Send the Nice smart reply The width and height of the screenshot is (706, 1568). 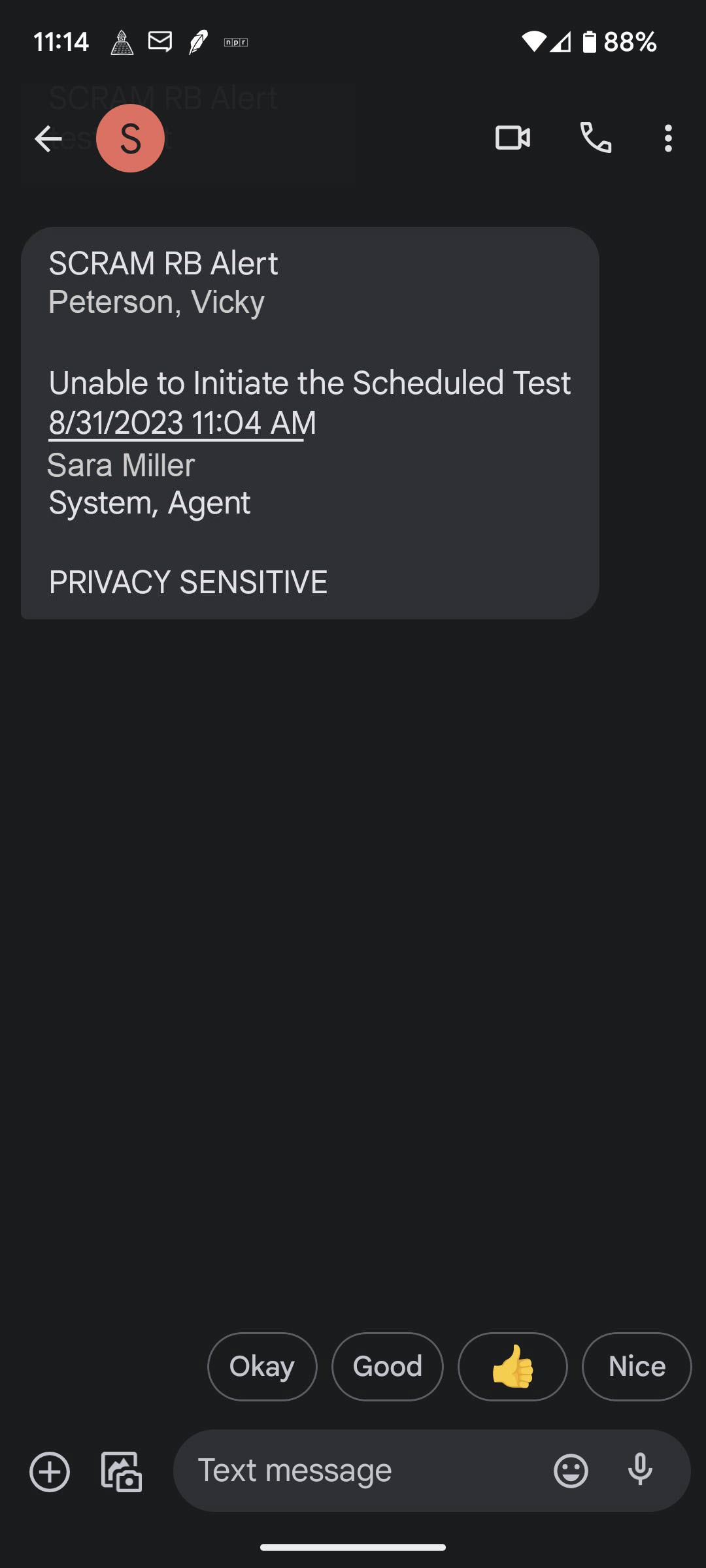tap(637, 1367)
